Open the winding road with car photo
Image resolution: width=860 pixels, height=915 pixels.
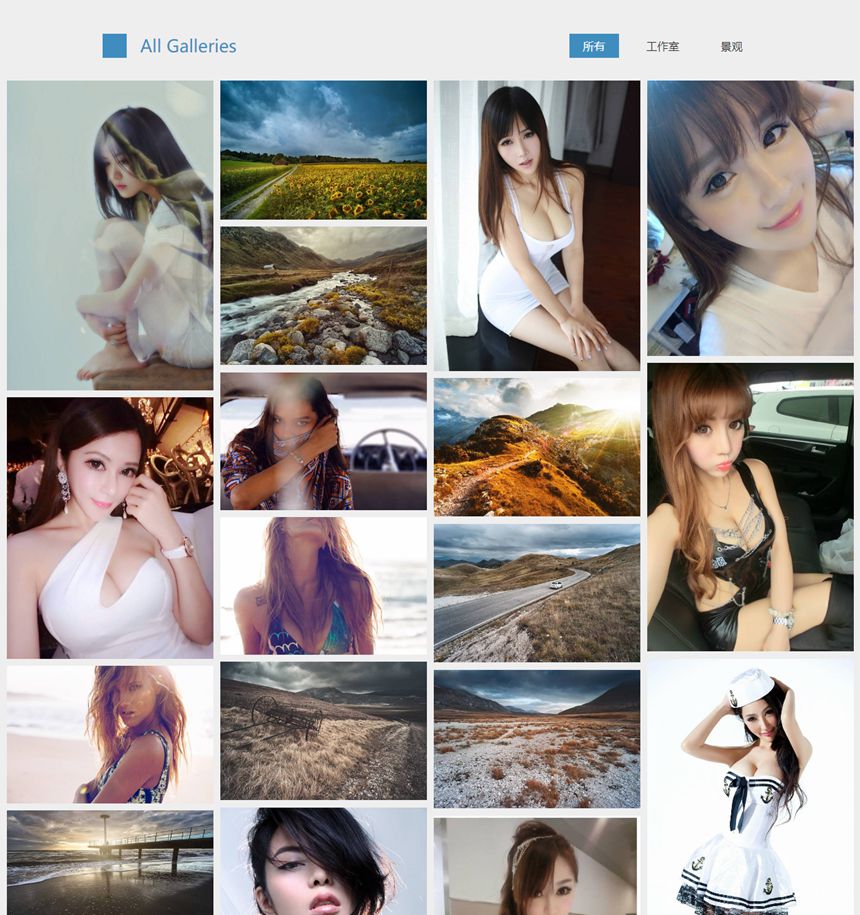[537, 592]
